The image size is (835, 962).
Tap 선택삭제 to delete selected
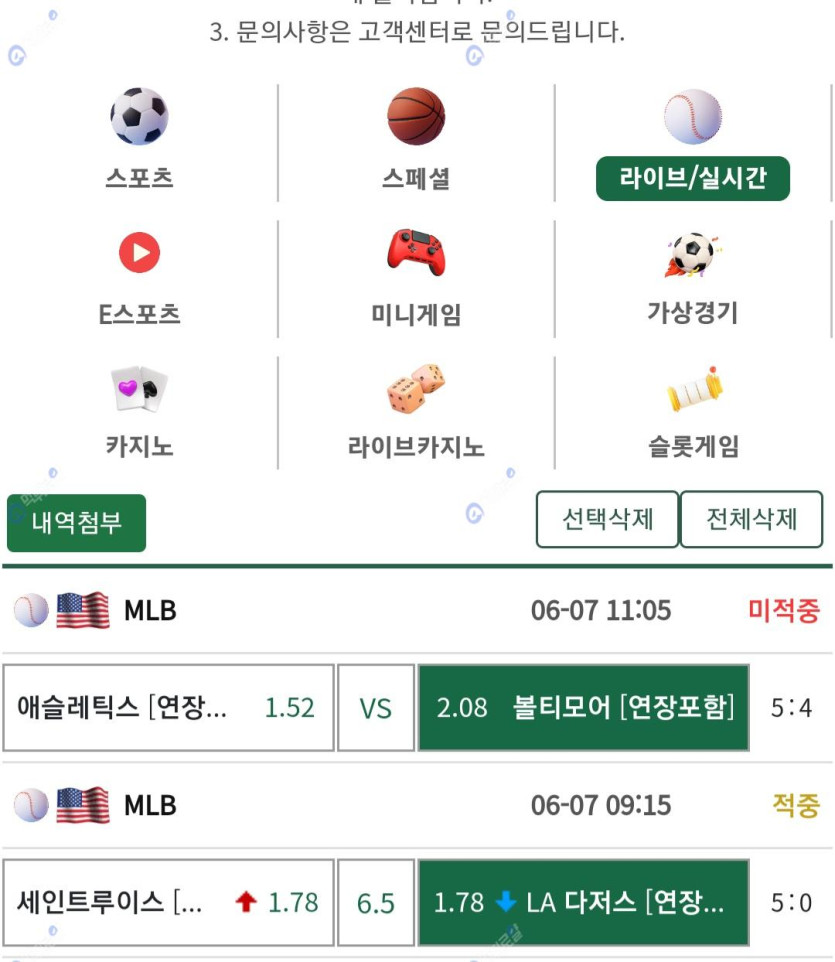tap(607, 519)
